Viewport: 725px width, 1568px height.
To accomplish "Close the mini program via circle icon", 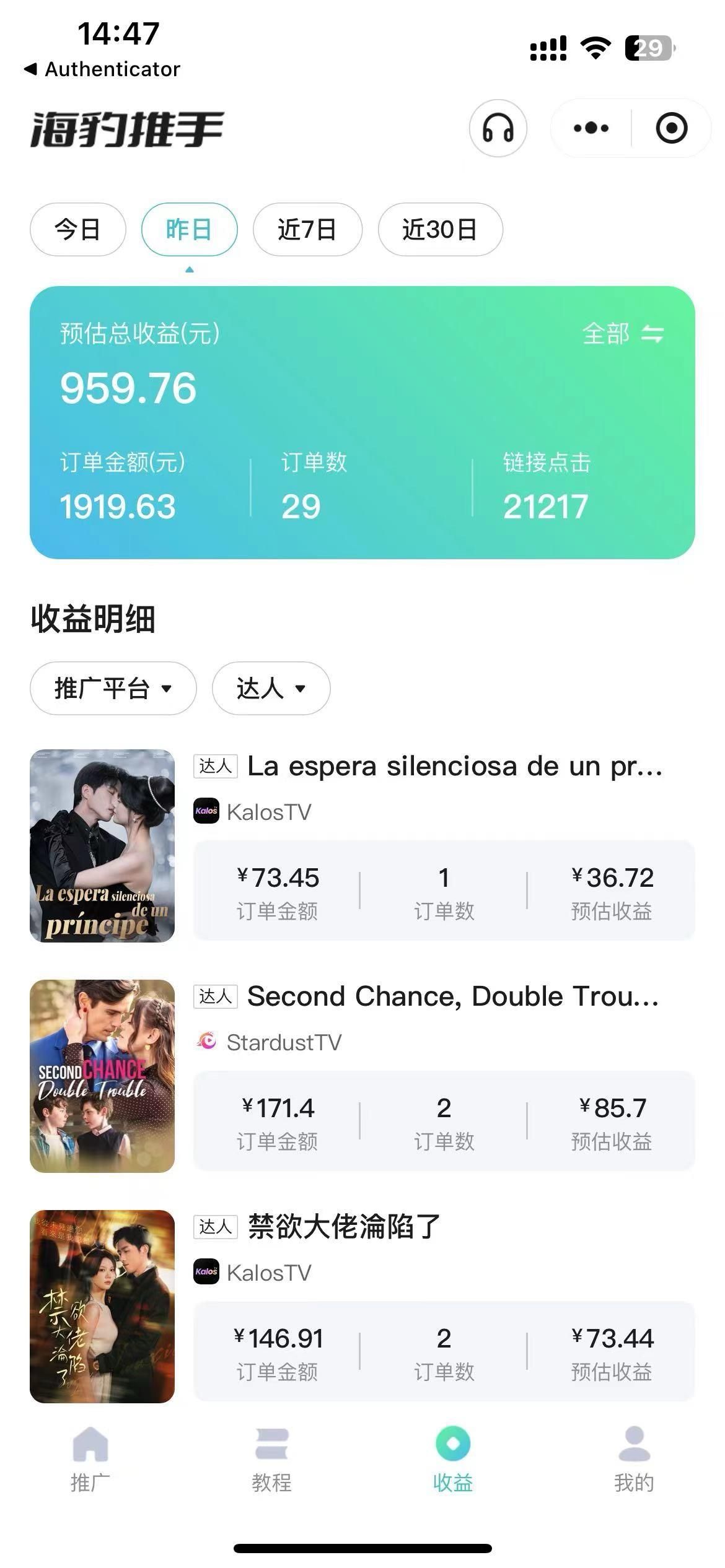I will pos(671,128).
